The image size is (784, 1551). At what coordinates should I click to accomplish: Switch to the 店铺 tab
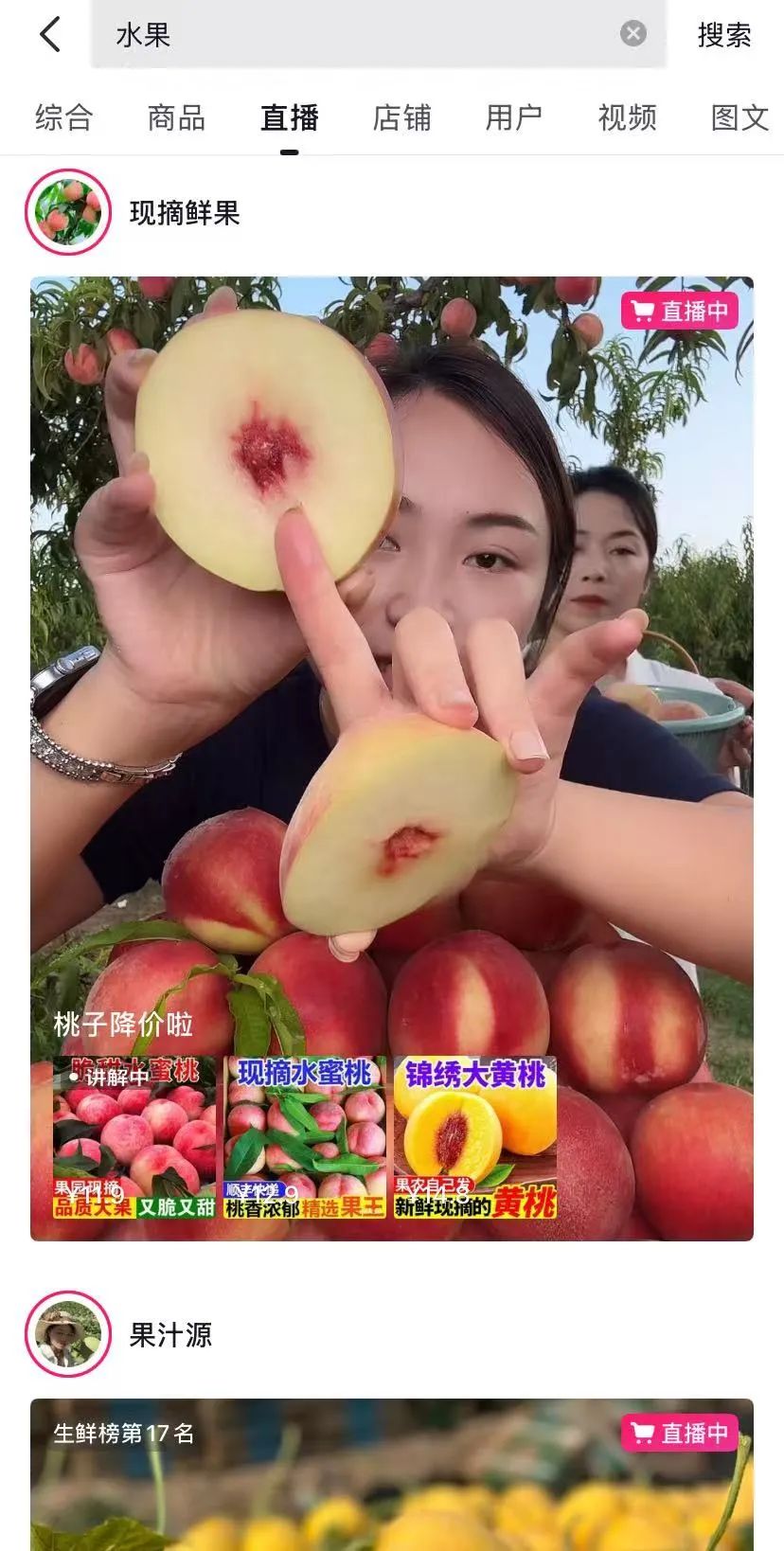(401, 118)
